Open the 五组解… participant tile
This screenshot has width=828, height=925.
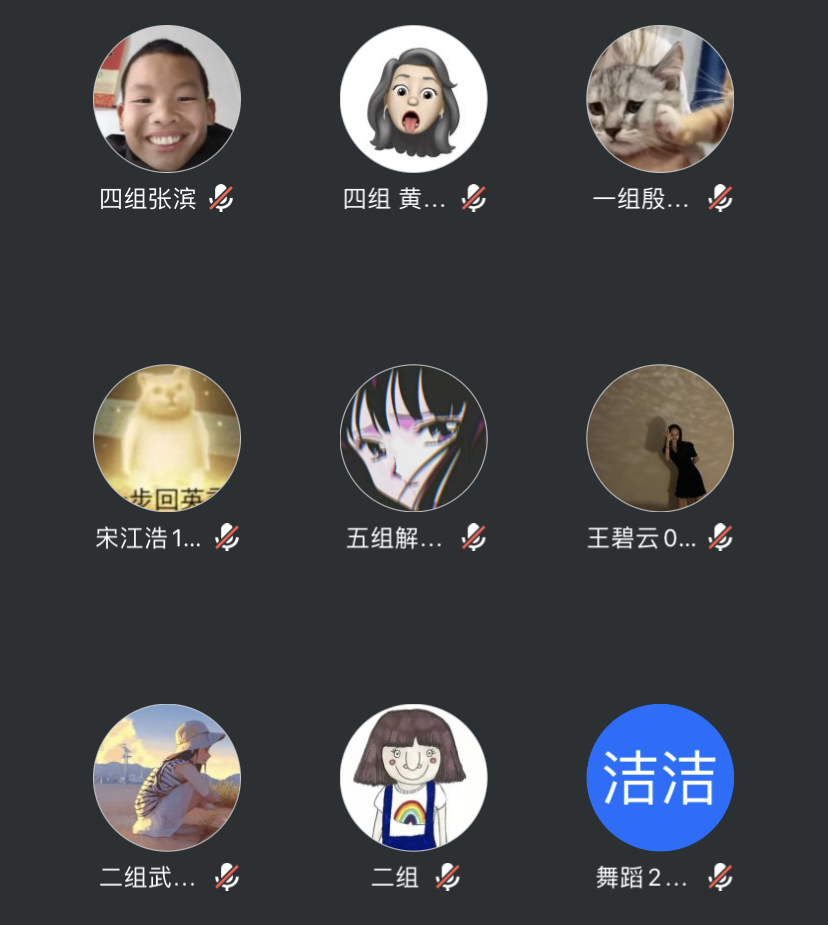click(413, 438)
